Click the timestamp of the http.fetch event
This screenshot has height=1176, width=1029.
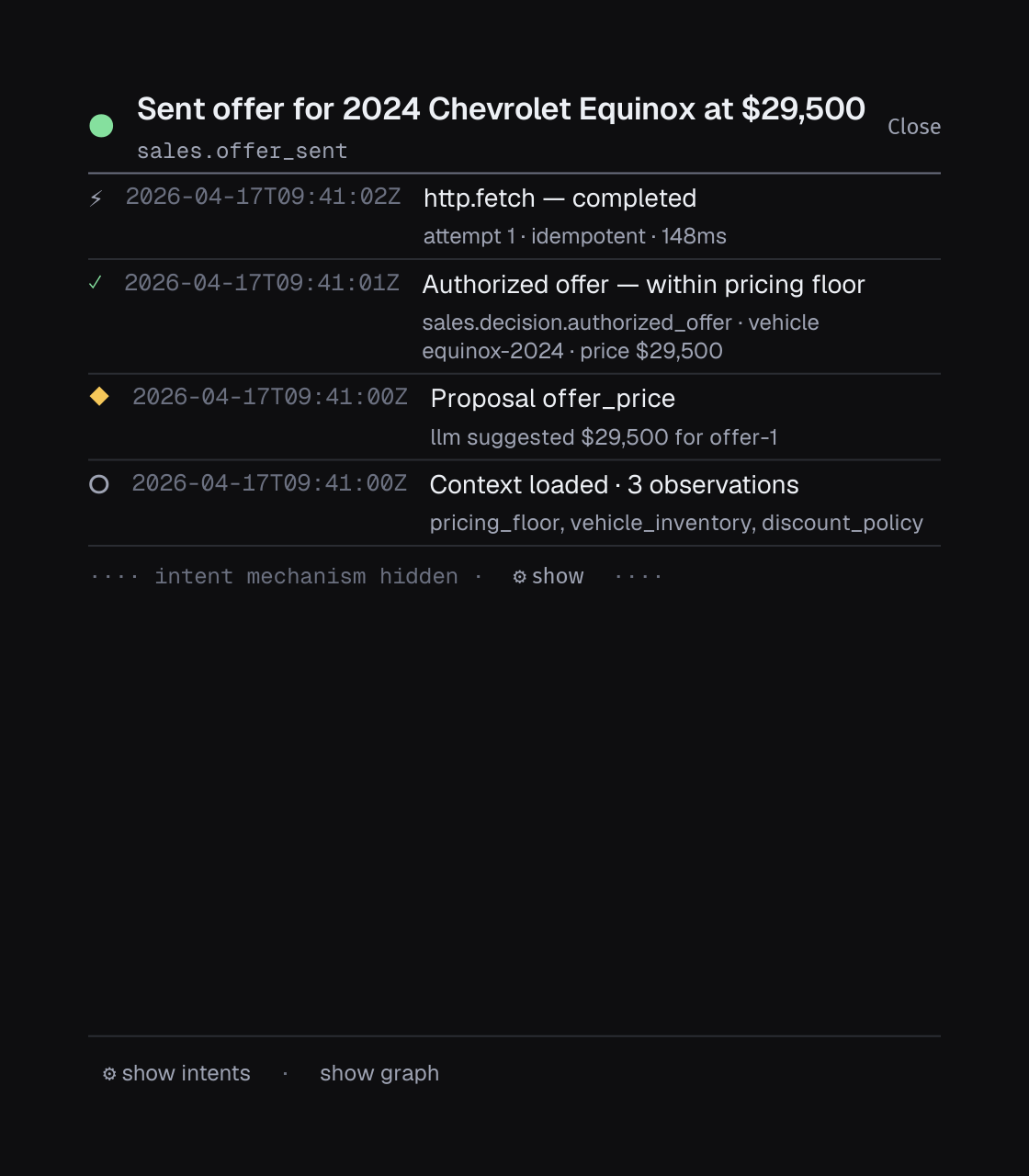[264, 196]
